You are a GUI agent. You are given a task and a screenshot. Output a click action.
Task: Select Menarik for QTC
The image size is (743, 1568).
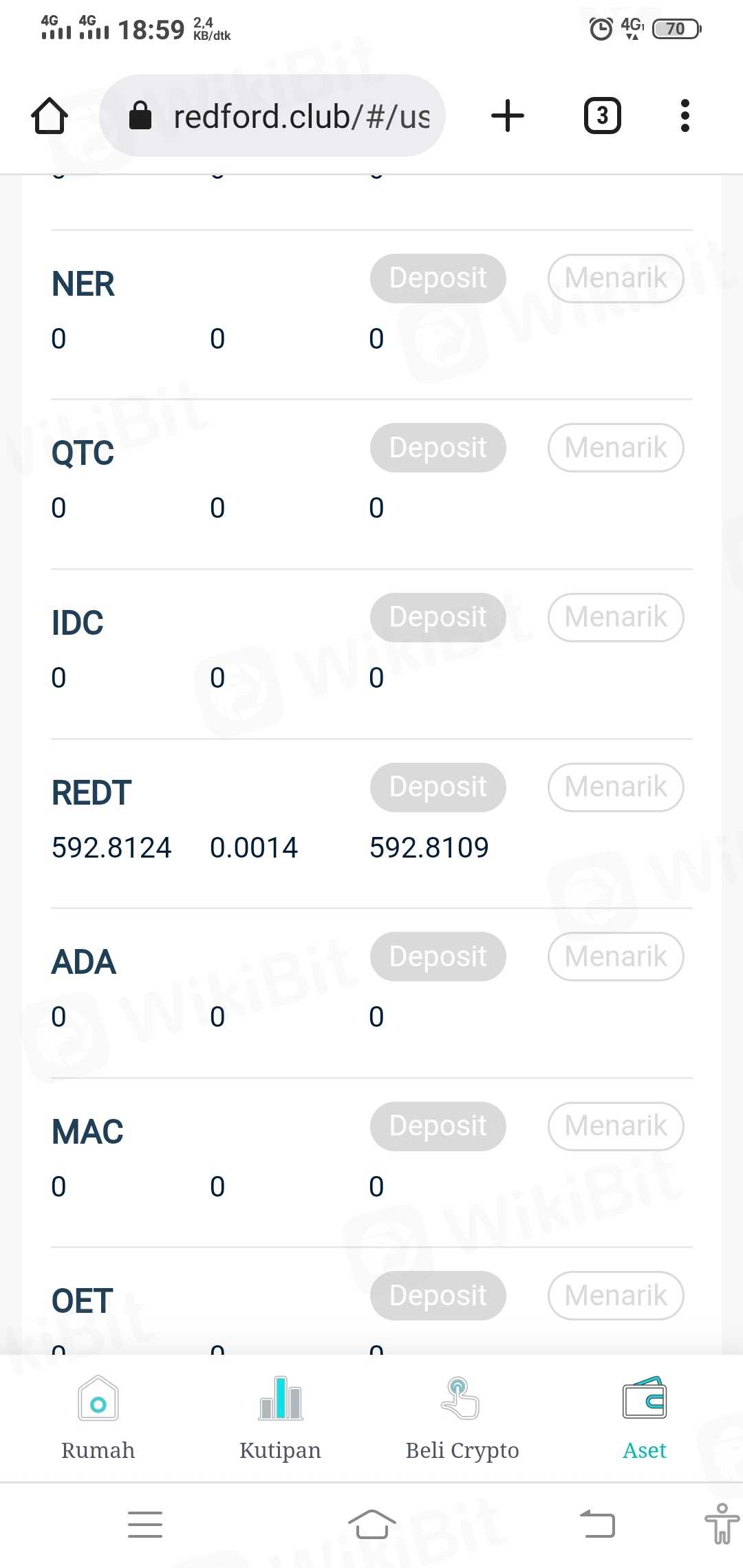pos(616,448)
